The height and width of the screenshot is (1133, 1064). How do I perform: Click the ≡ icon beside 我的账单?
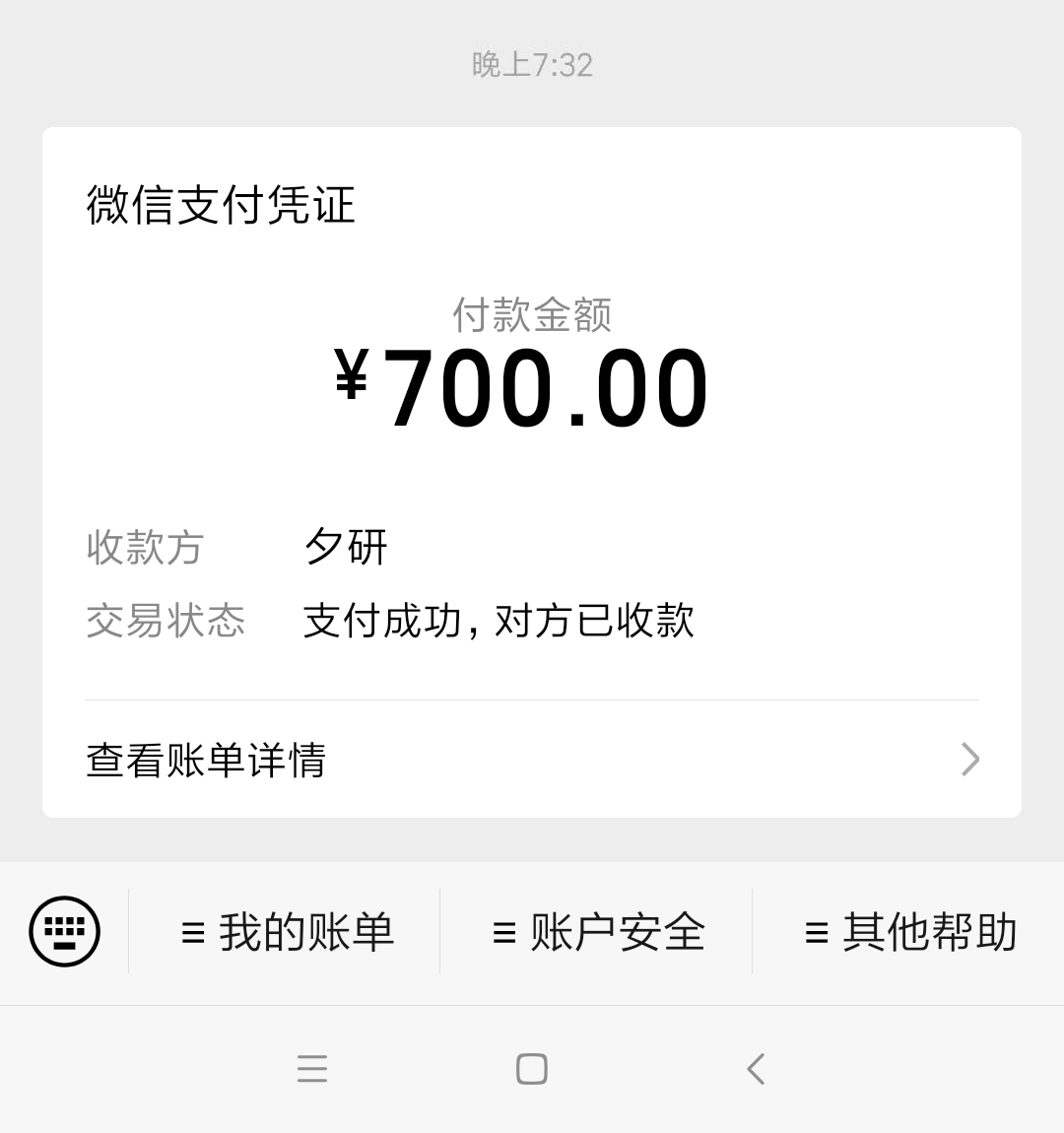point(193,930)
